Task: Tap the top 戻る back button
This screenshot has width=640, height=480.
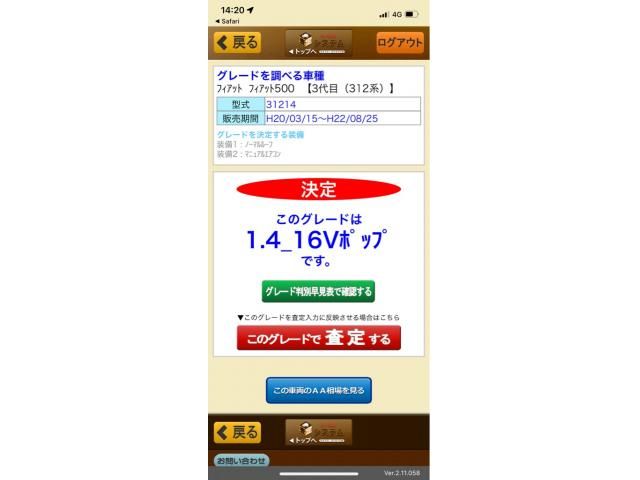Action: tap(237, 42)
